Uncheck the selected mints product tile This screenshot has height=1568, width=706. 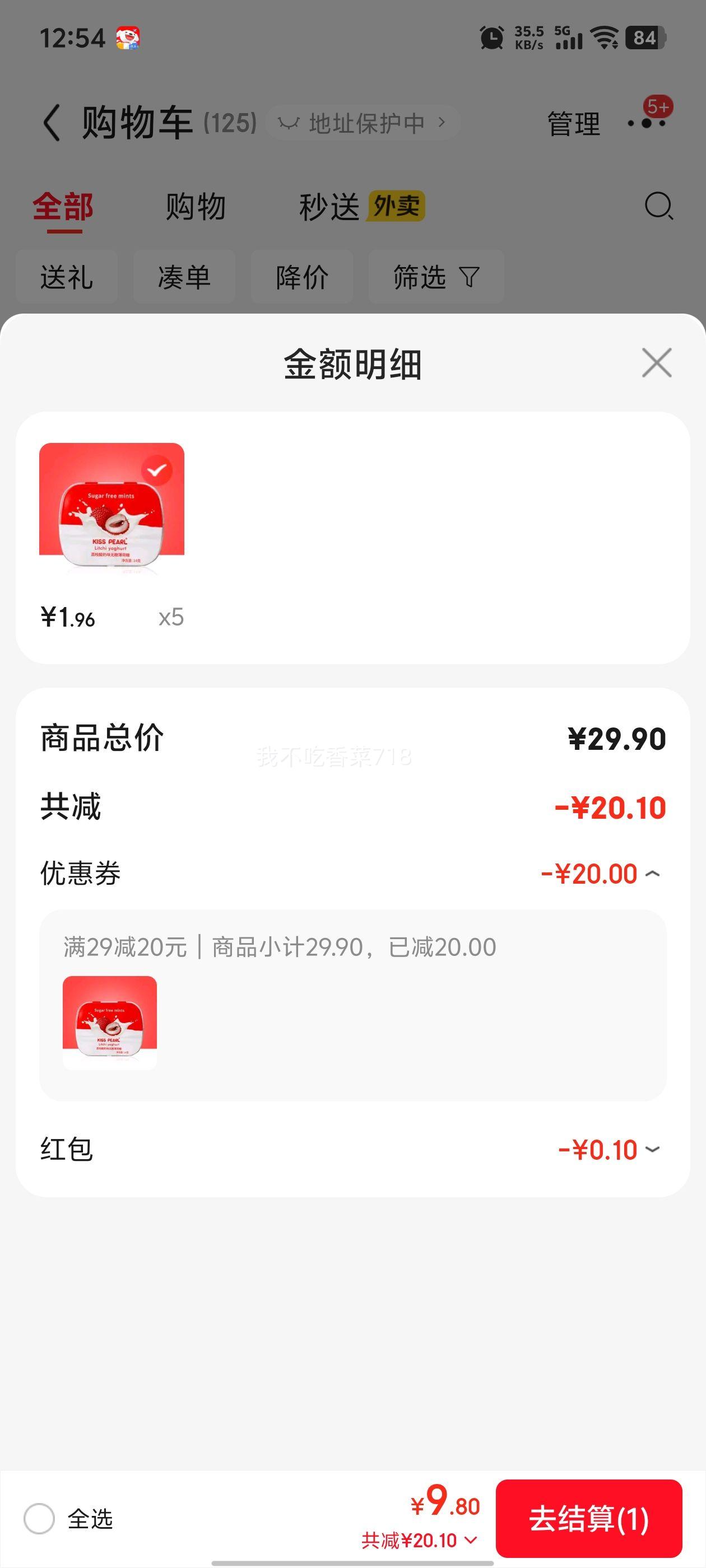[x=156, y=470]
